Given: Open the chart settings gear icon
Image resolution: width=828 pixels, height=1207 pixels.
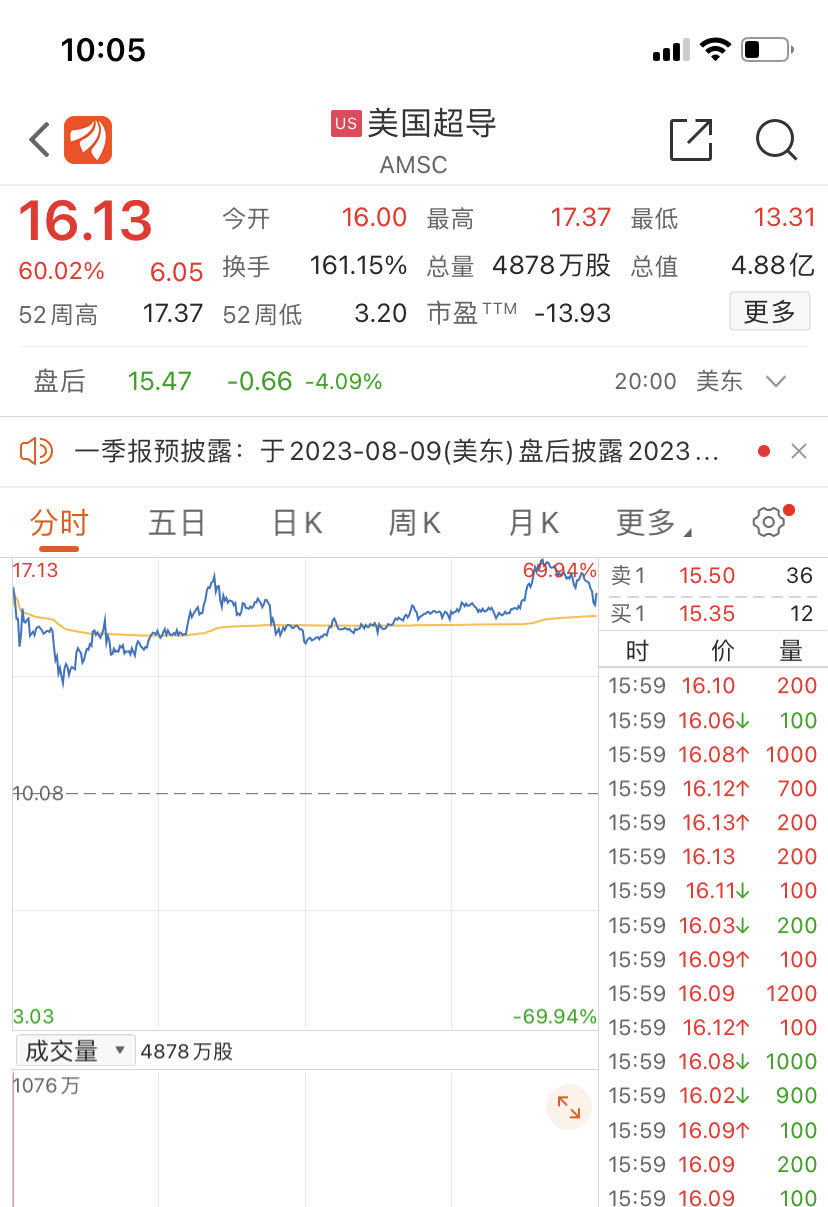Looking at the screenshot, I should tap(768, 521).
